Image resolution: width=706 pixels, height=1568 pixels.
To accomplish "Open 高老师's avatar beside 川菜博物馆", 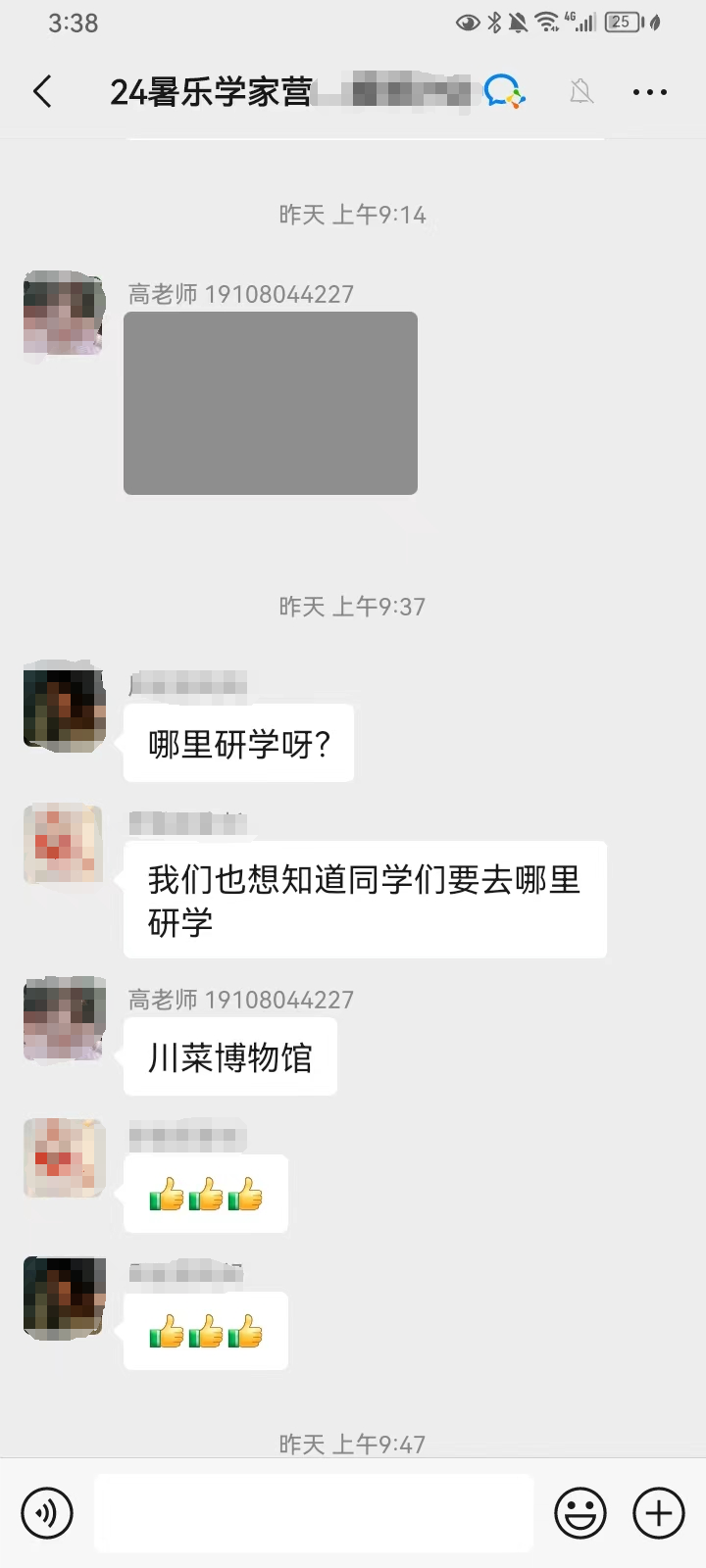I will pos(64,1019).
